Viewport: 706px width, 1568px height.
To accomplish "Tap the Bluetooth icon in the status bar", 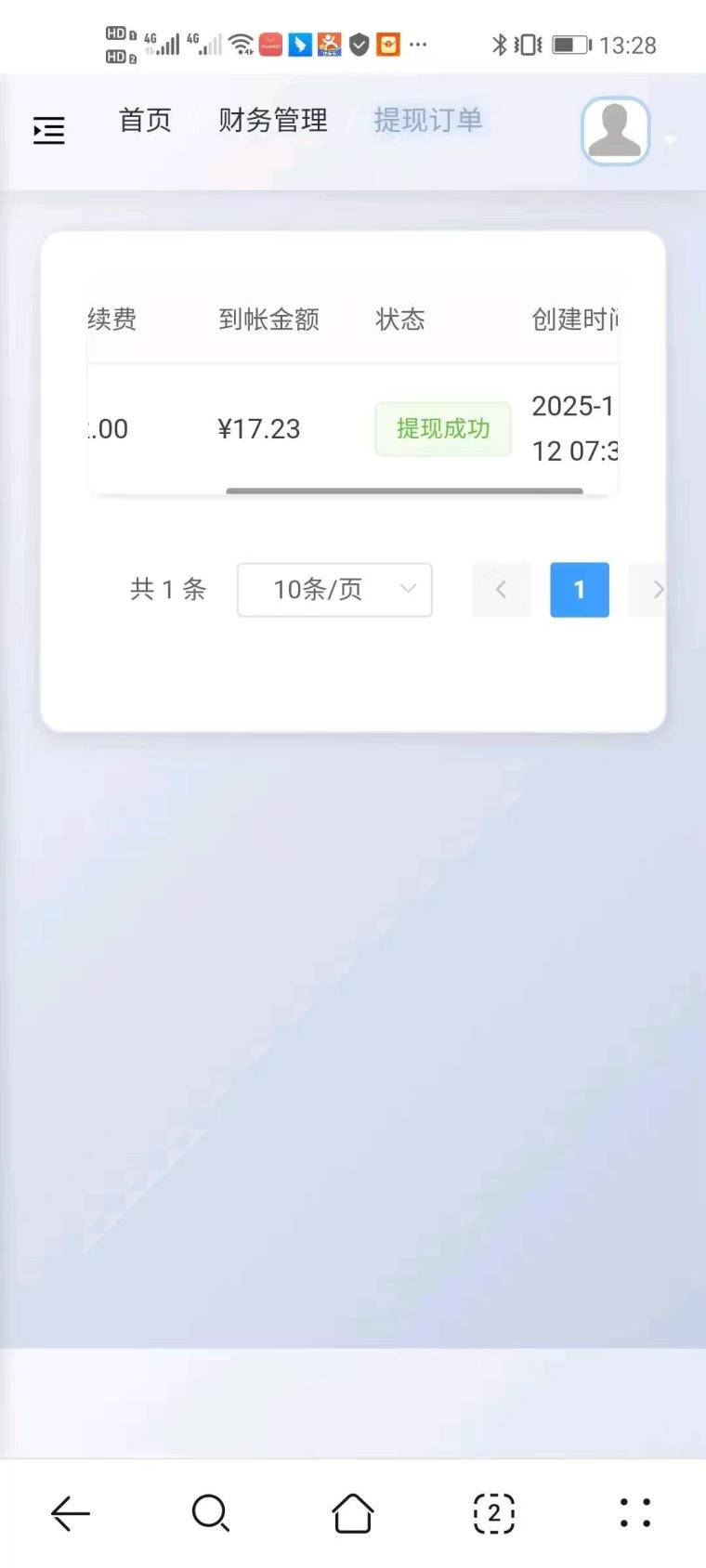I will point(498,44).
